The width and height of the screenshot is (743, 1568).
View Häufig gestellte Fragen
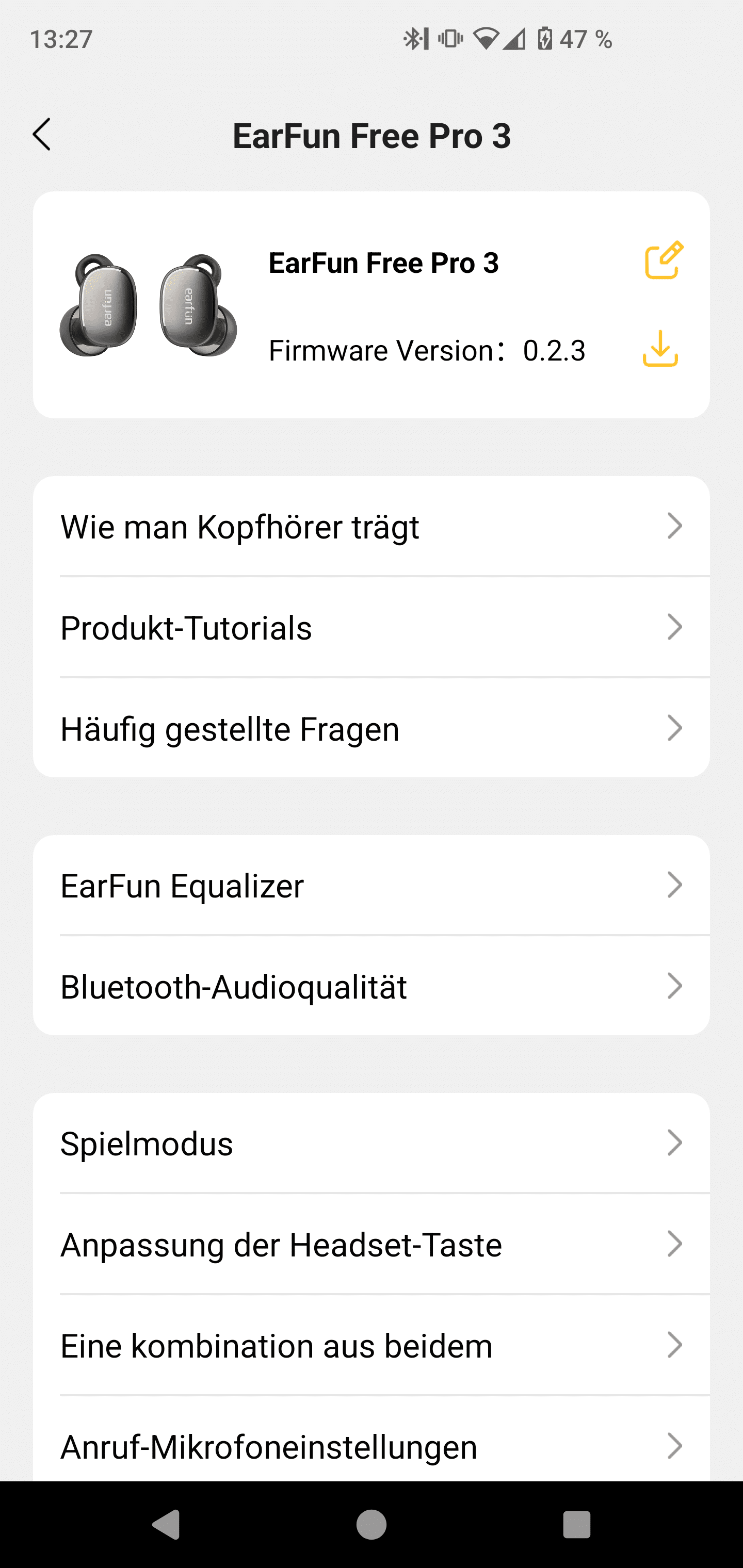coord(371,729)
